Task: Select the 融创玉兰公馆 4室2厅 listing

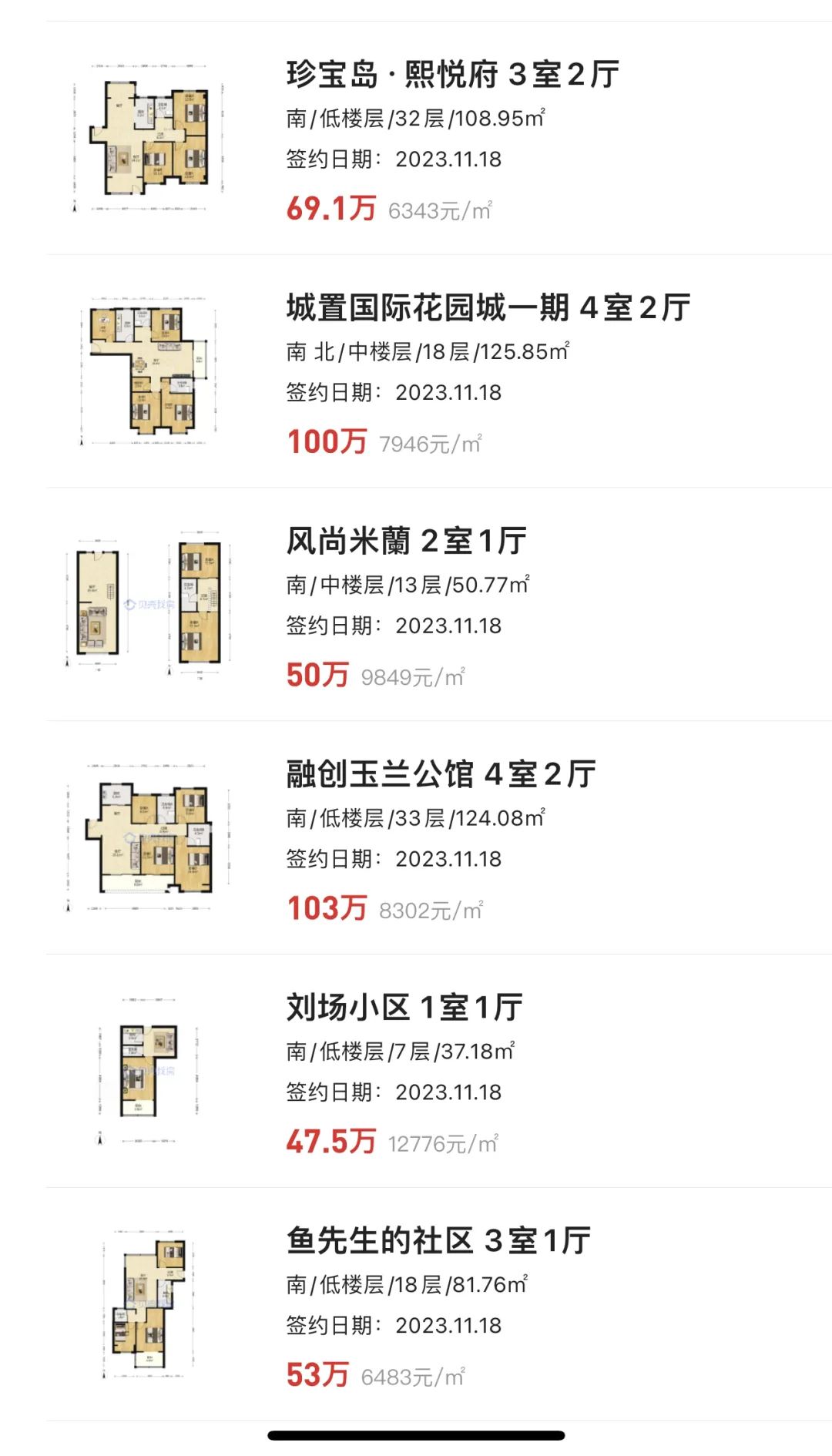Action: [x=439, y=838]
